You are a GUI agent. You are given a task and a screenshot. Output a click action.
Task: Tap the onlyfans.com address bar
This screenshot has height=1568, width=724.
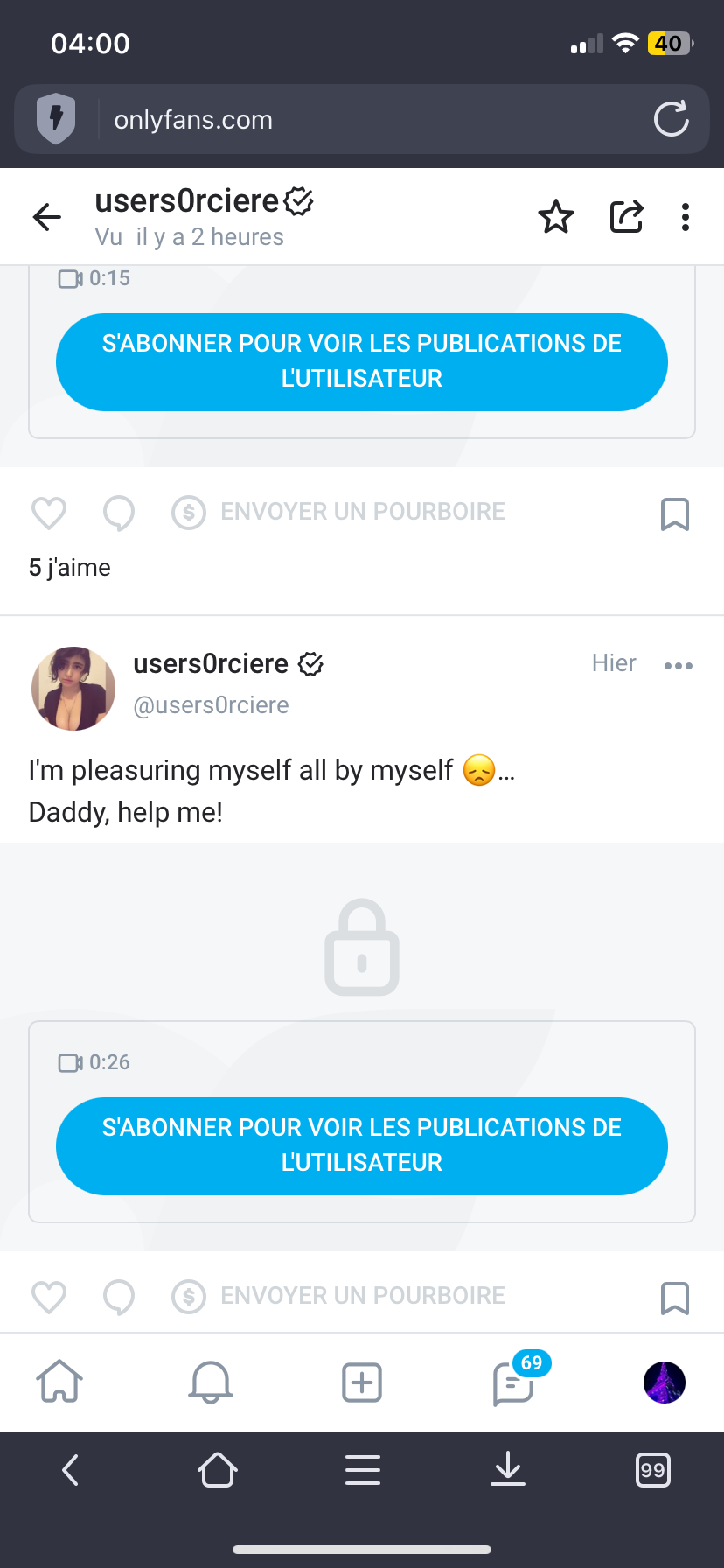[350, 119]
